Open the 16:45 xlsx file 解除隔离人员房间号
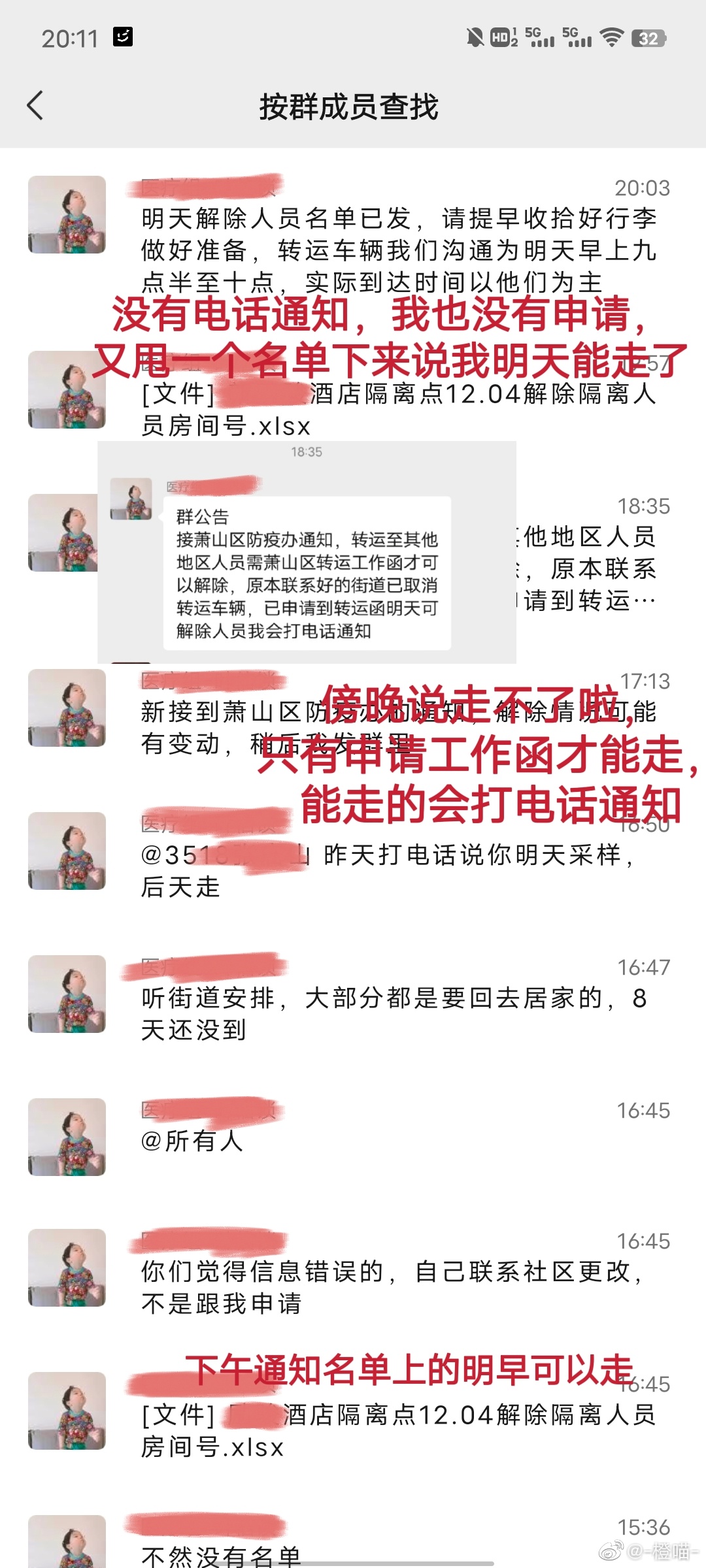 click(399, 1431)
